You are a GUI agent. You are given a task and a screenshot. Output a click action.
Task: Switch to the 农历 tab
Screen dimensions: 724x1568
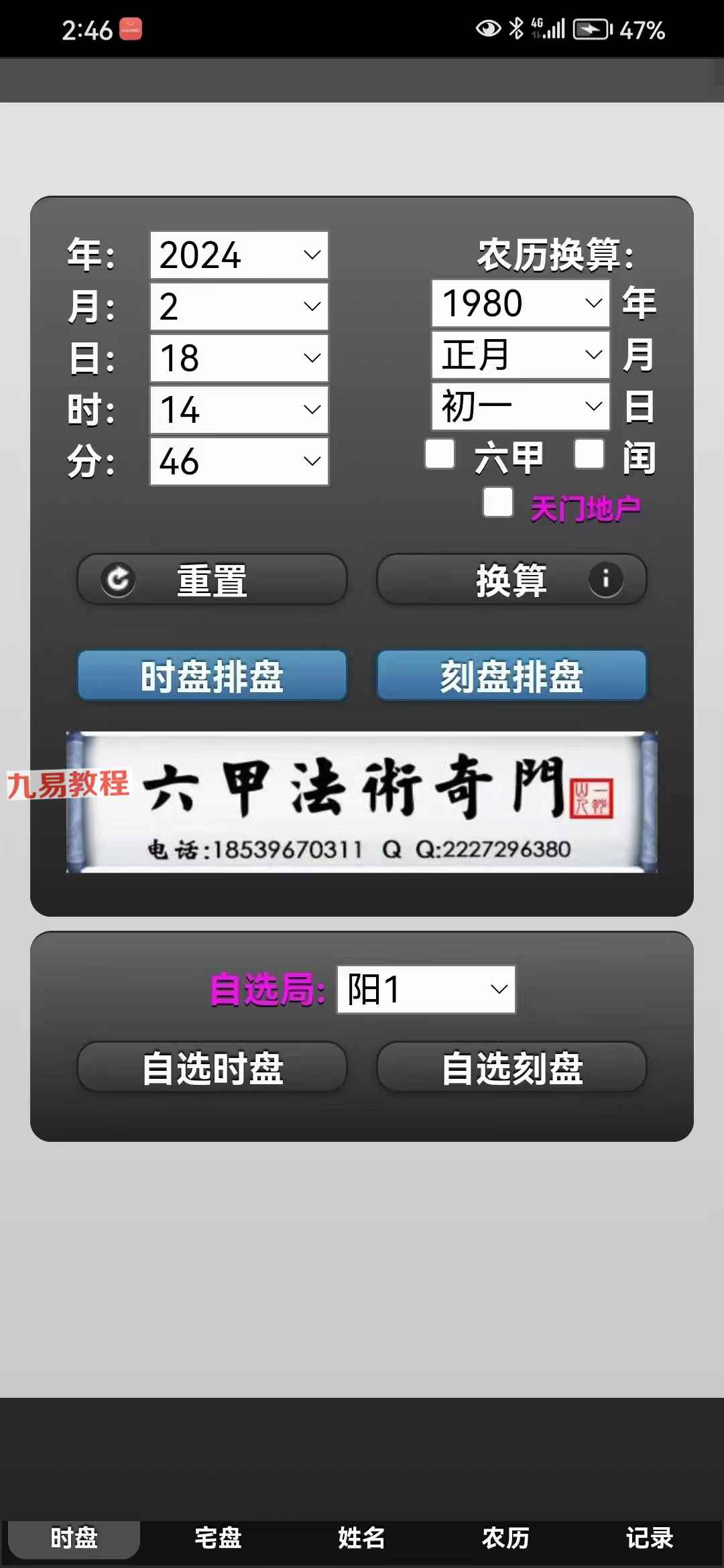(505, 1539)
